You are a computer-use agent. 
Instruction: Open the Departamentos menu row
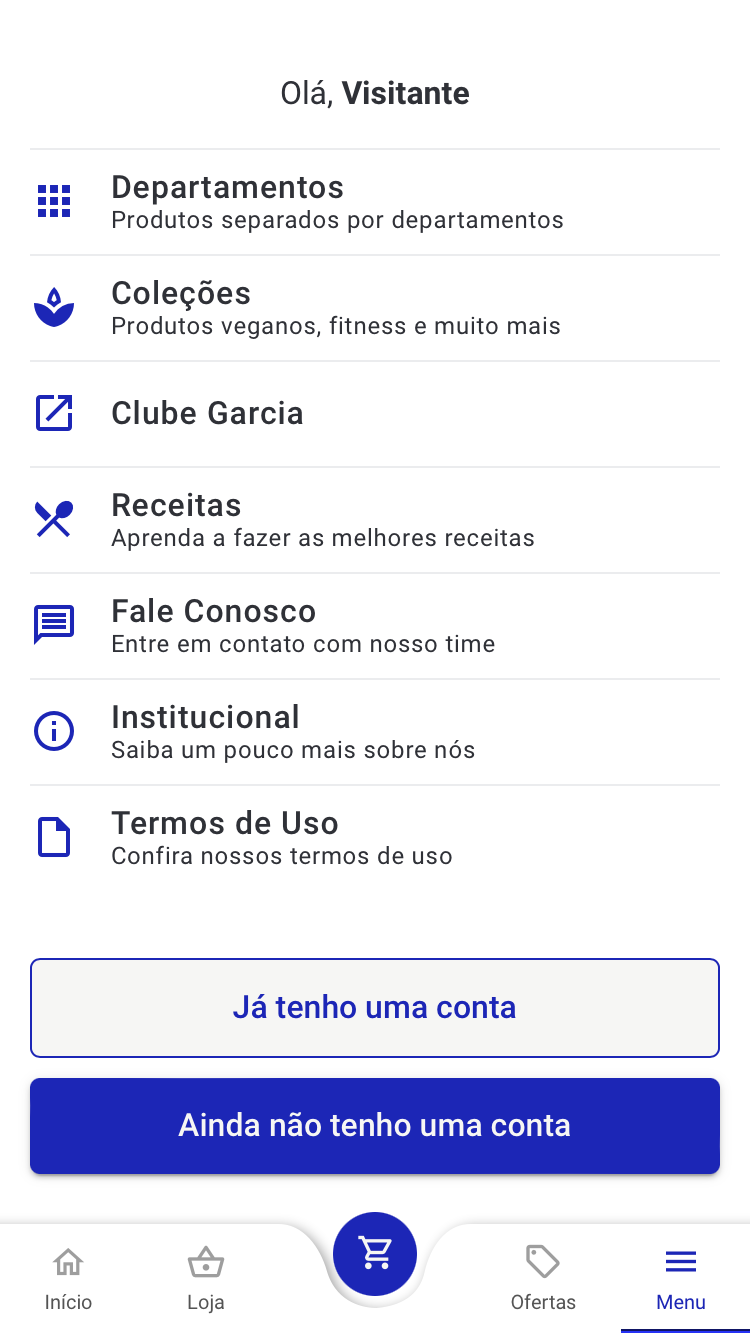click(x=374, y=203)
